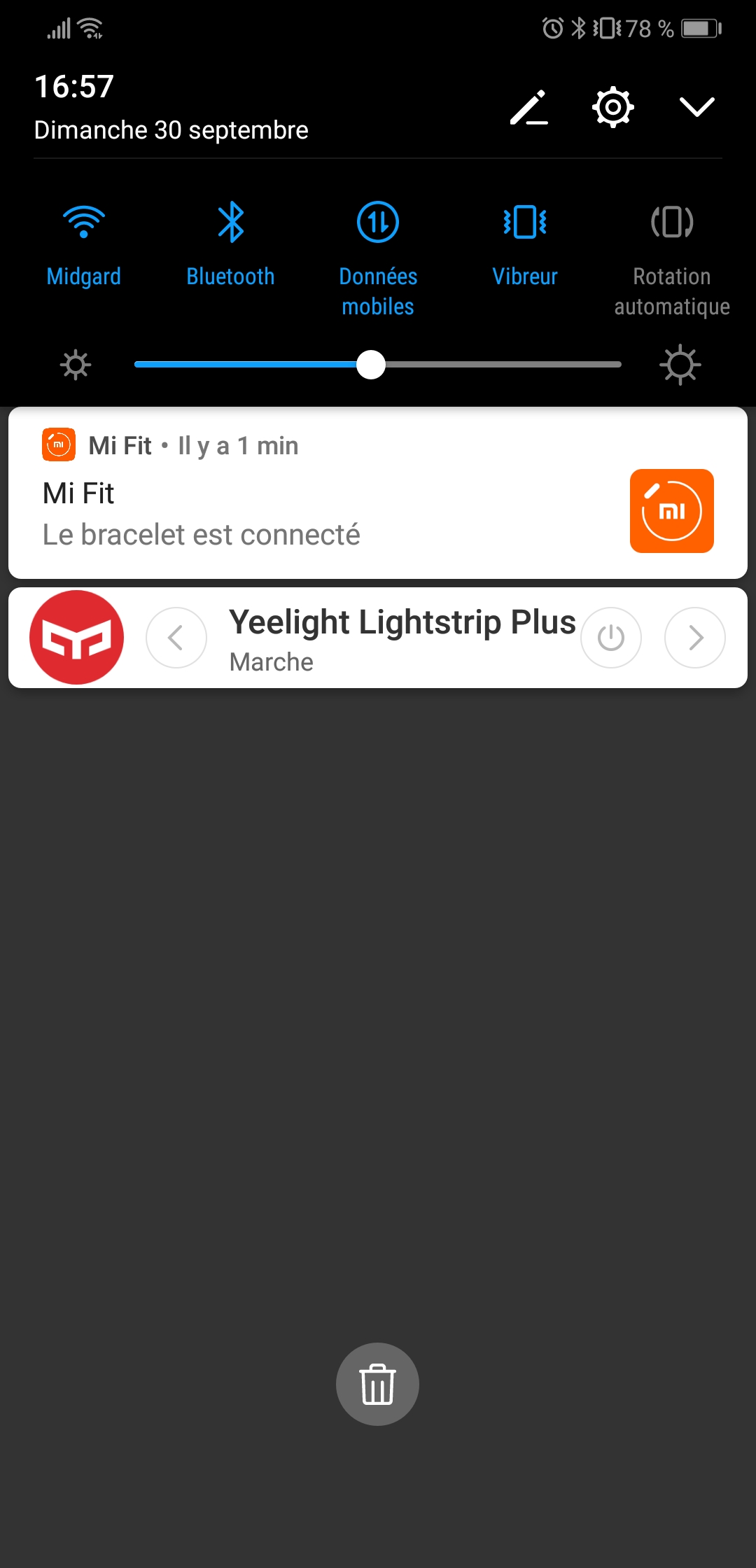Open the Yeelight app from its red logo

(77, 638)
